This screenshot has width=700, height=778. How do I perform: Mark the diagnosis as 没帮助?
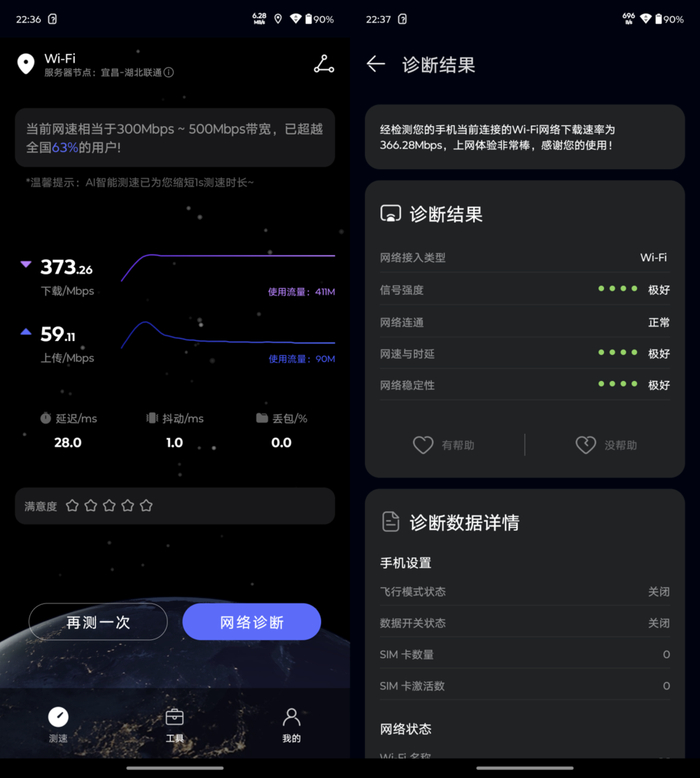tap(606, 445)
